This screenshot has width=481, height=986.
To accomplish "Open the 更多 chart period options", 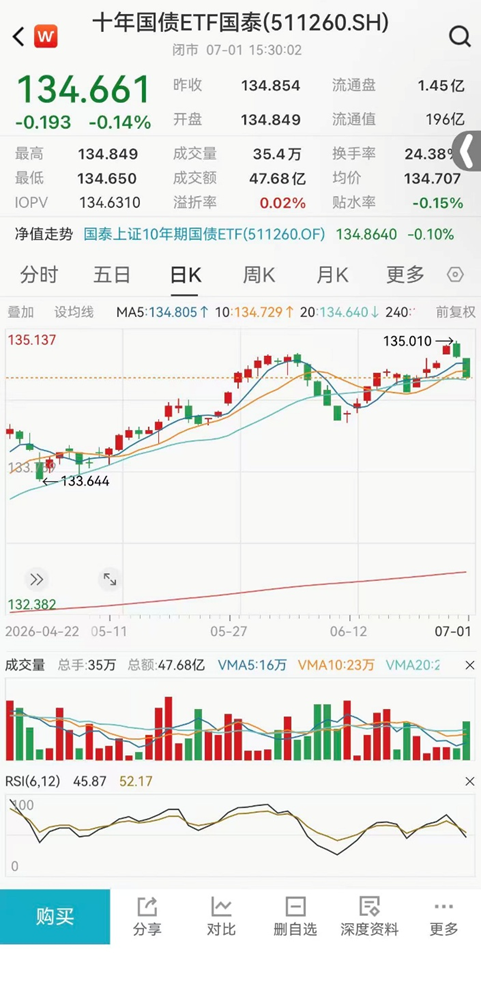I will (405, 275).
